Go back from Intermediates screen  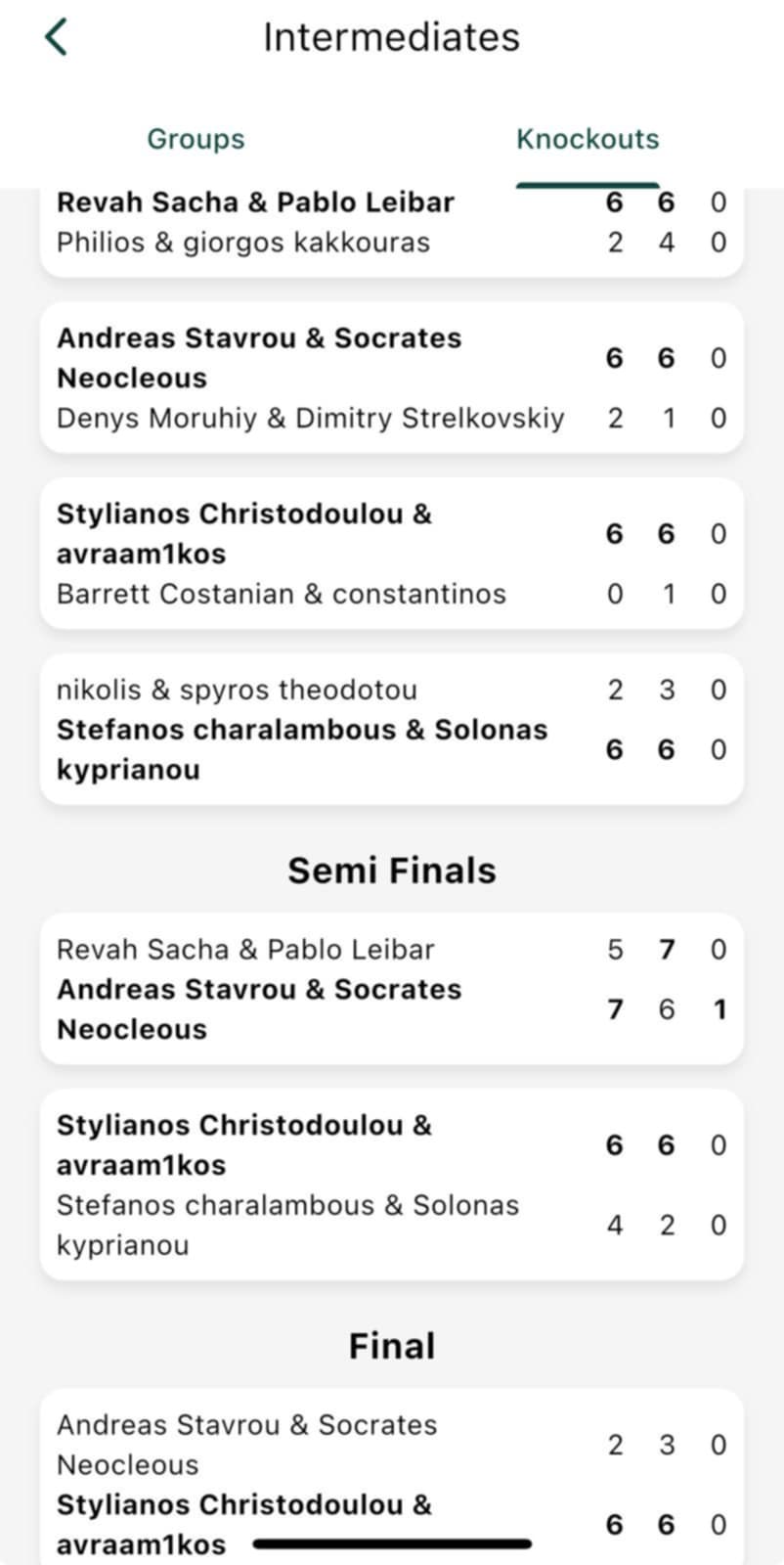(57, 38)
